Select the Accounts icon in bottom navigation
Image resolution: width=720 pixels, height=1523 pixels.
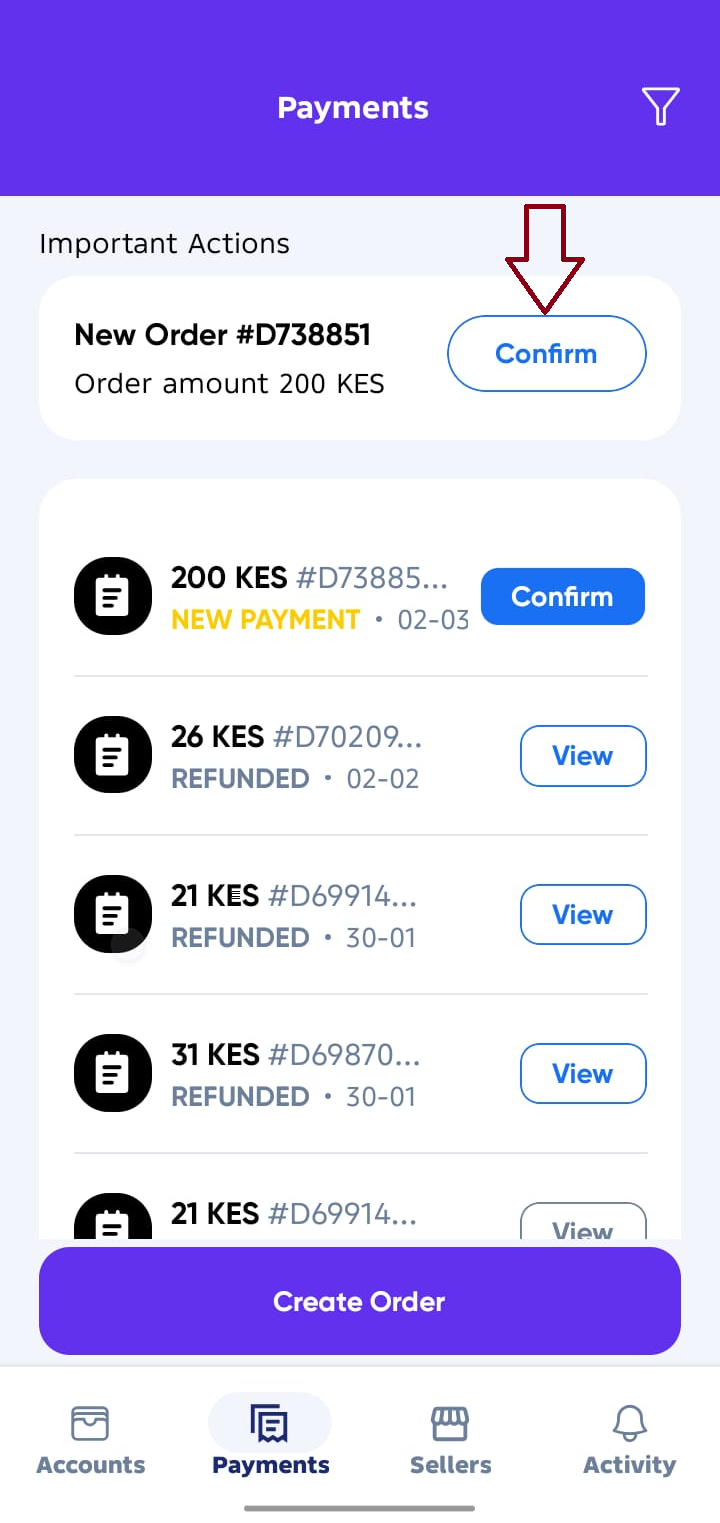pyautogui.click(x=90, y=1421)
